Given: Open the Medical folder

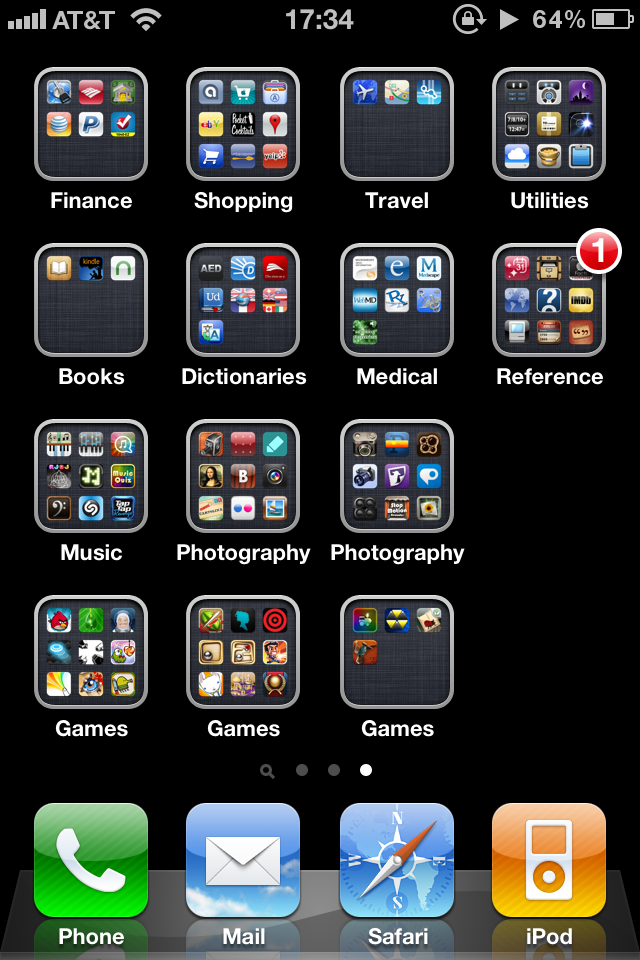Looking at the screenshot, I should pyautogui.click(x=397, y=300).
